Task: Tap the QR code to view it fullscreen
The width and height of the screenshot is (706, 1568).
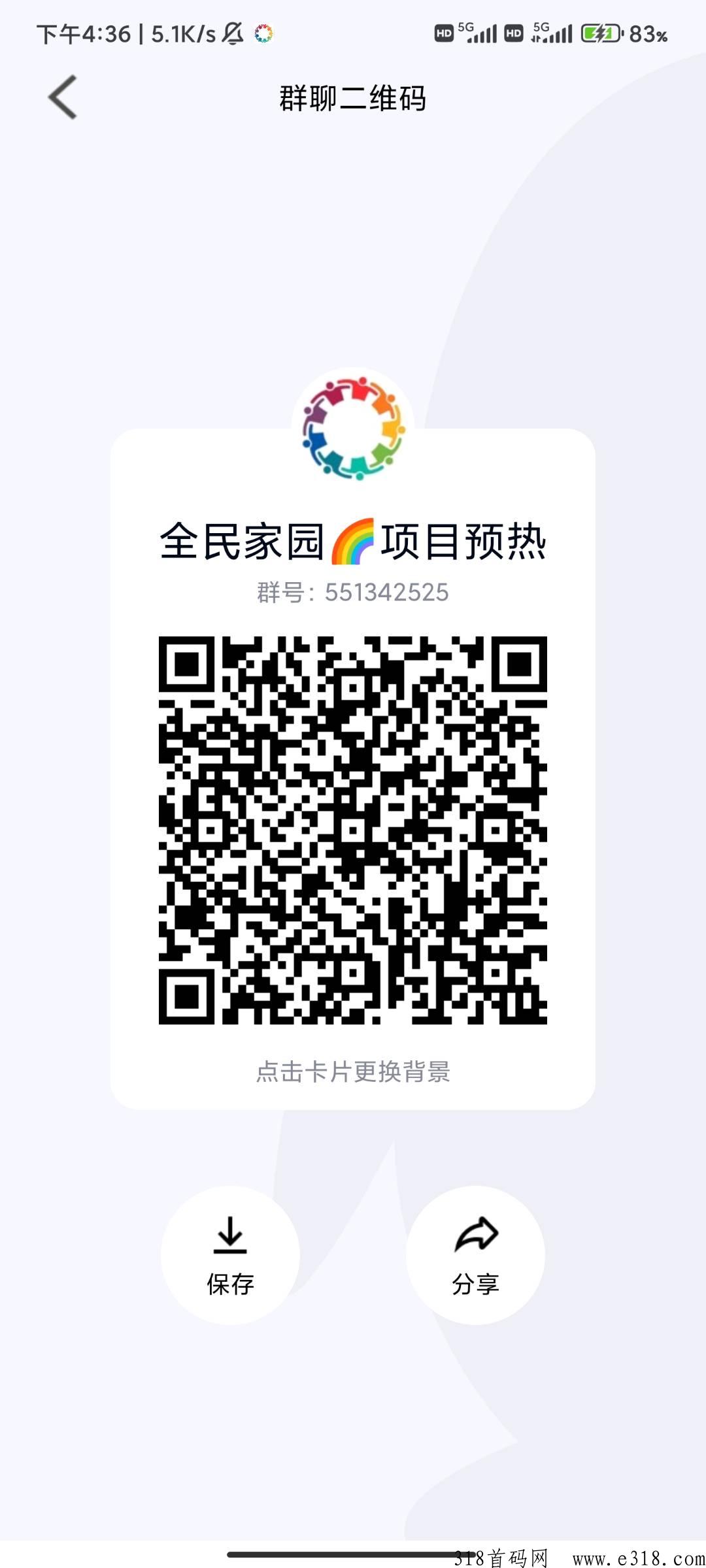Action: (353, 826)
